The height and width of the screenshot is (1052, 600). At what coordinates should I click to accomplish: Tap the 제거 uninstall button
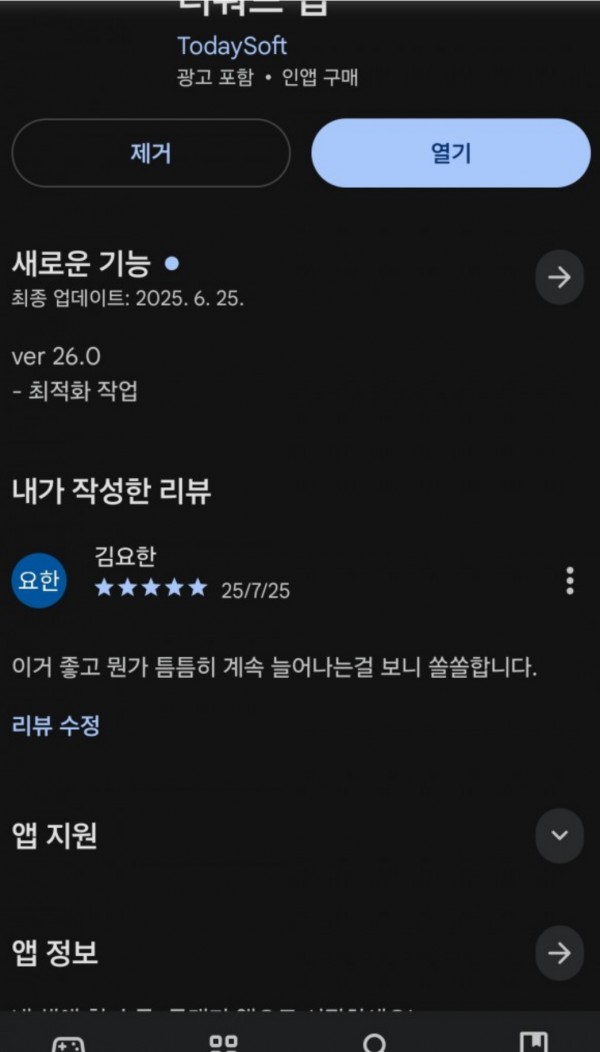151,154
